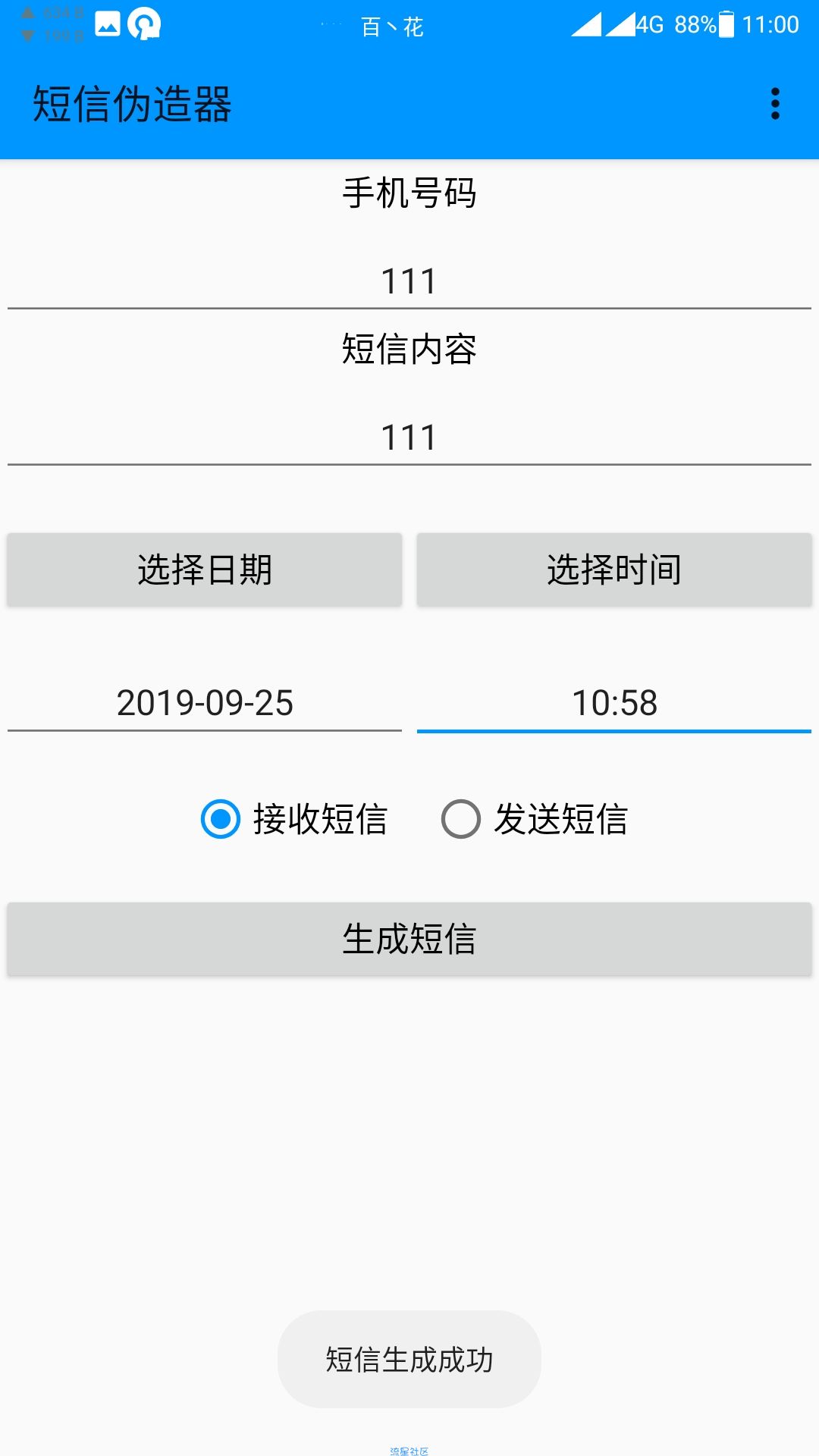The image size is (819, 1456).
Task: Tap the 选择时间 button
Action: click(x=614, y=570)
